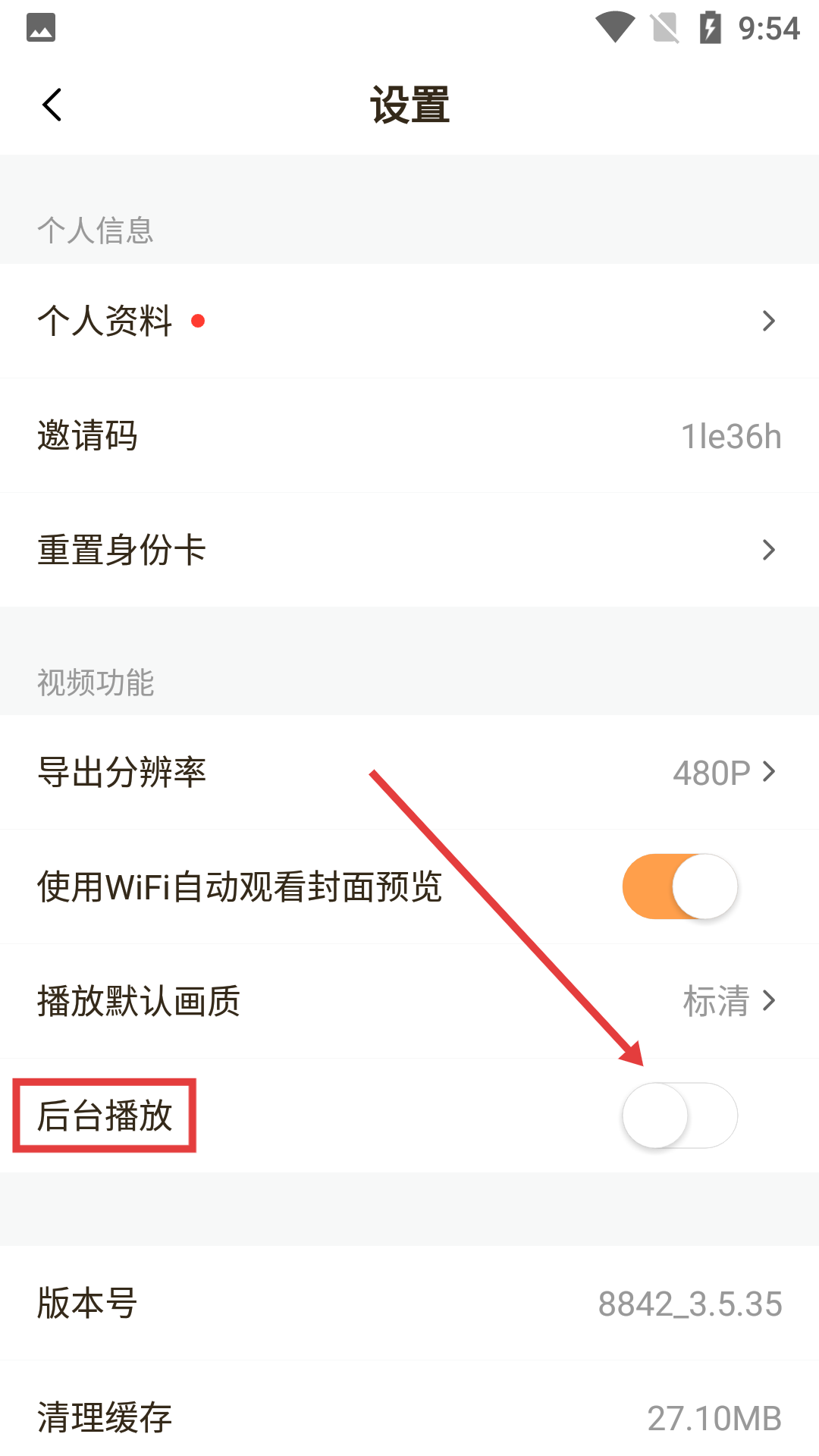Enable the 后台播放 background playback toggle
The width and height of the screenshot is (819, 1456).
pos(680,1115)
